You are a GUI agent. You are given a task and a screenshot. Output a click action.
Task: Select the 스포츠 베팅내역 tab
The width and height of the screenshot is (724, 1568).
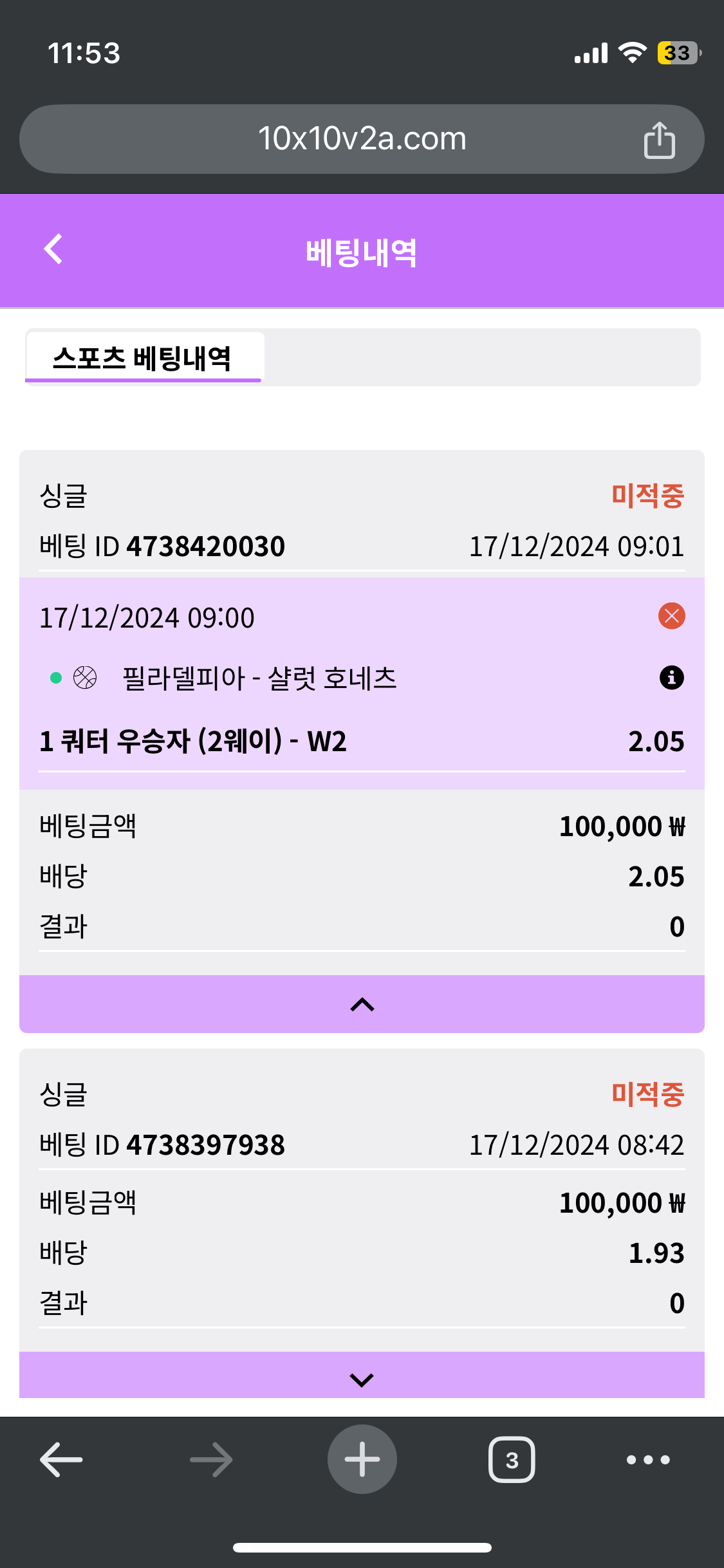point(143,358)
